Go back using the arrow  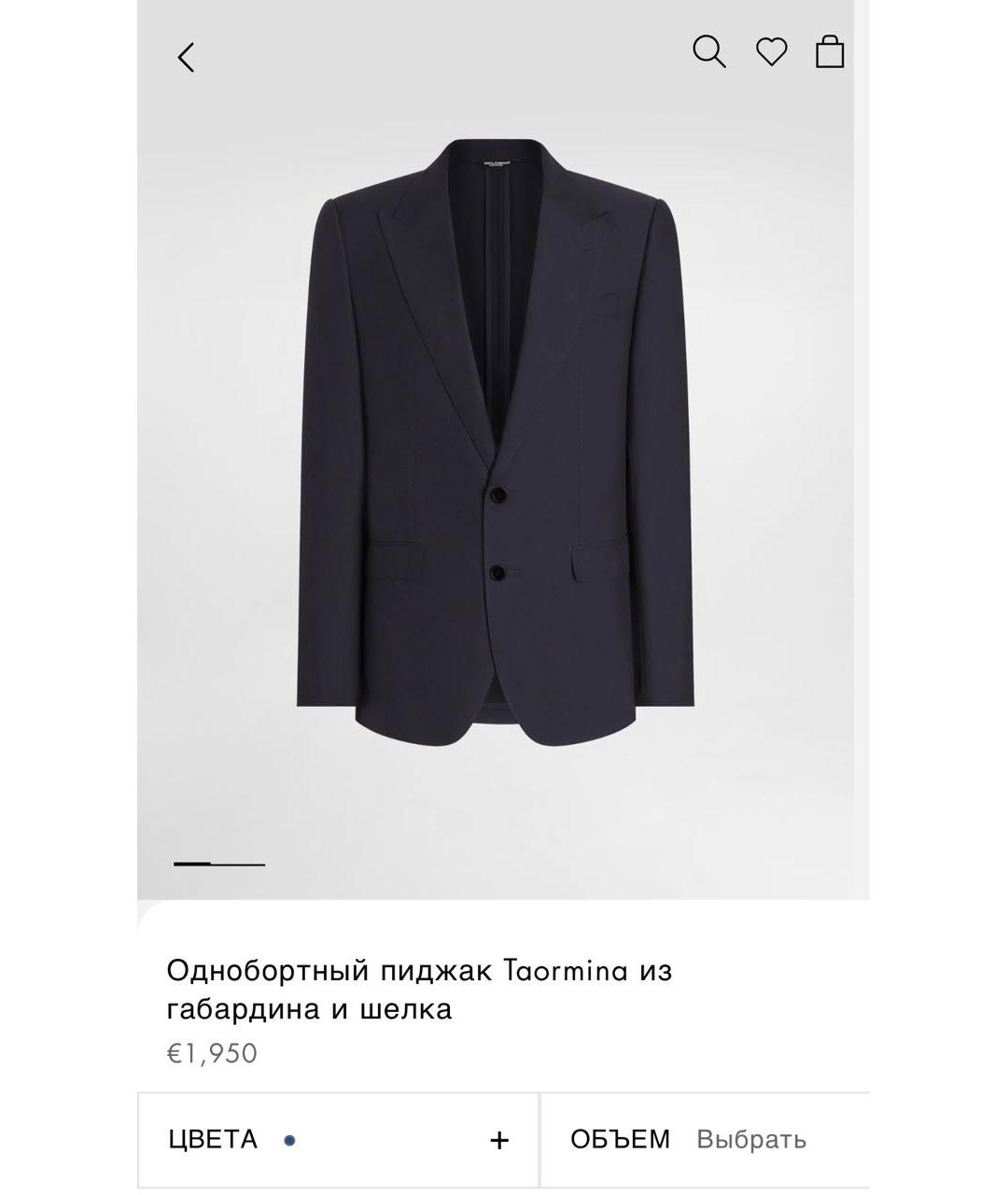click(x=187, y=58)
